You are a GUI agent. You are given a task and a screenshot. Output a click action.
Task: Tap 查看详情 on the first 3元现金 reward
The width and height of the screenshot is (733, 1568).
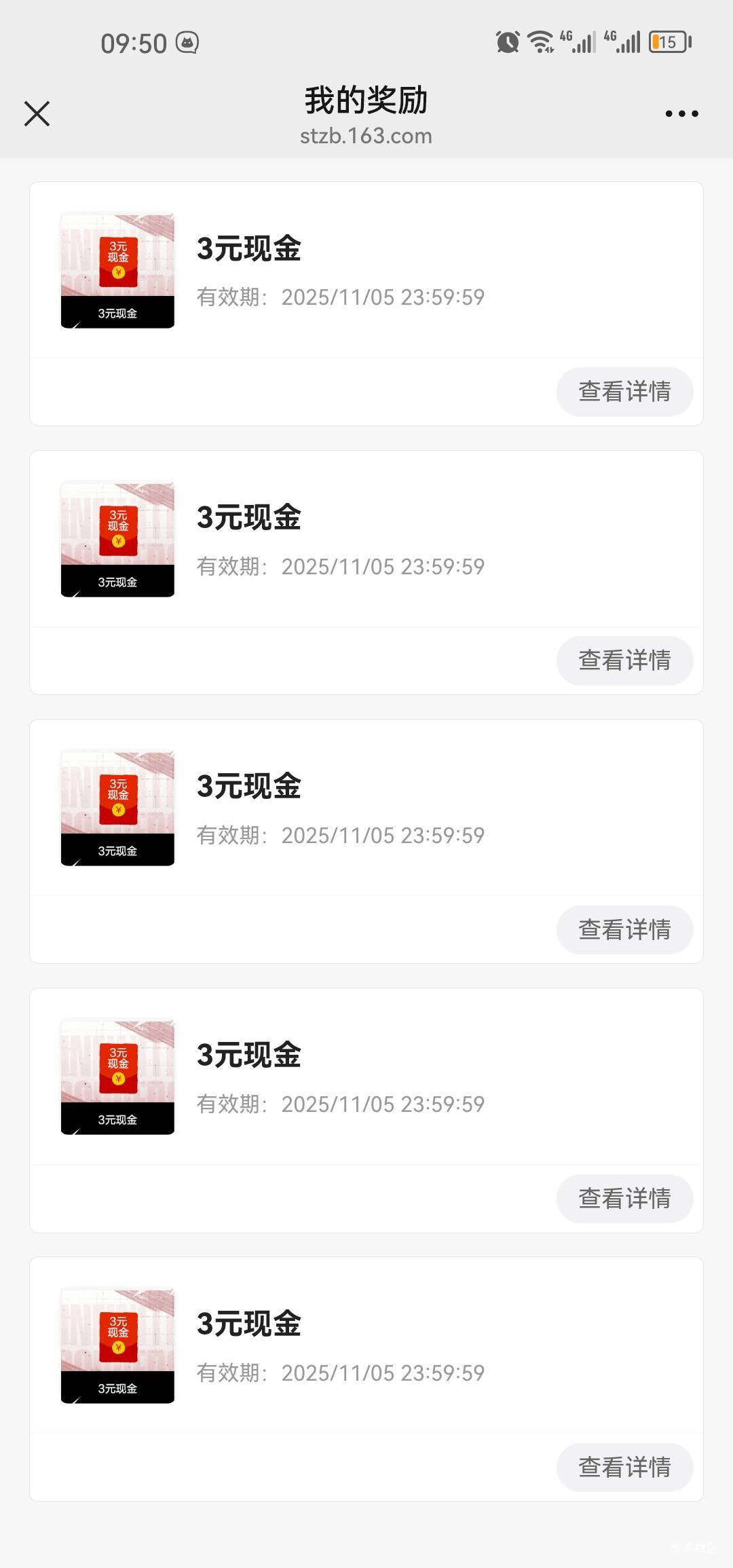pos(624,392)
